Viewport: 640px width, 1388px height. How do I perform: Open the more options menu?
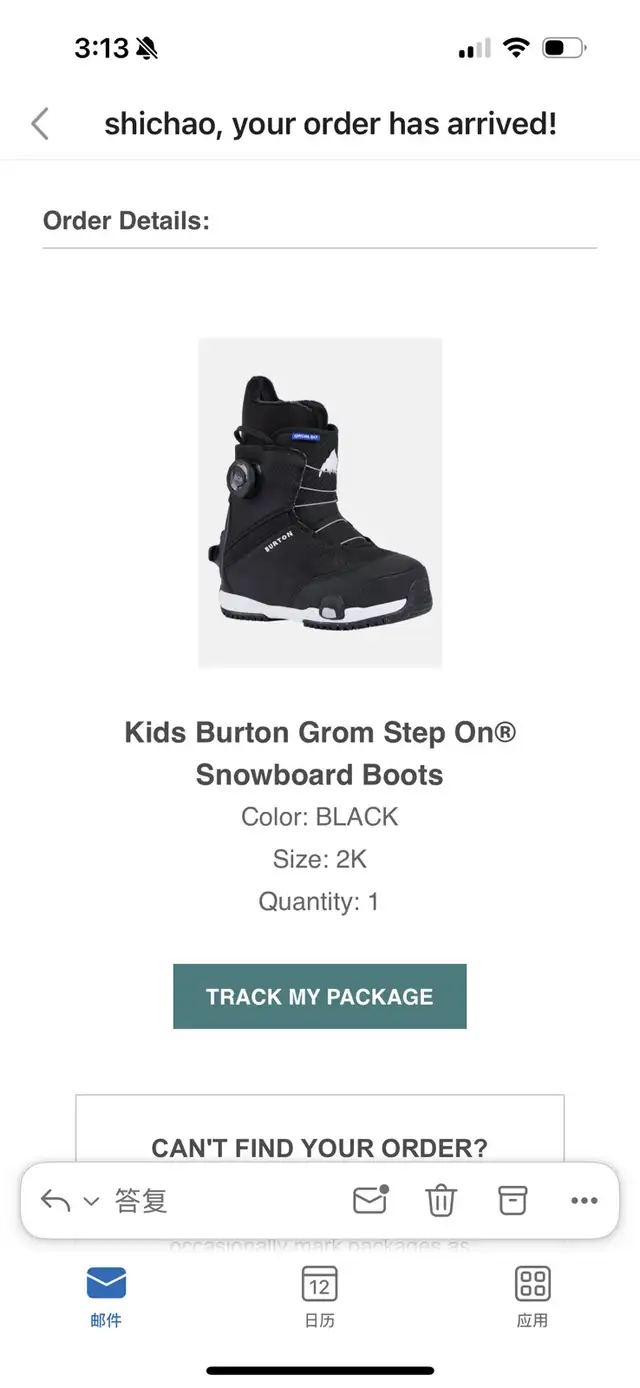pos(583,1200)
